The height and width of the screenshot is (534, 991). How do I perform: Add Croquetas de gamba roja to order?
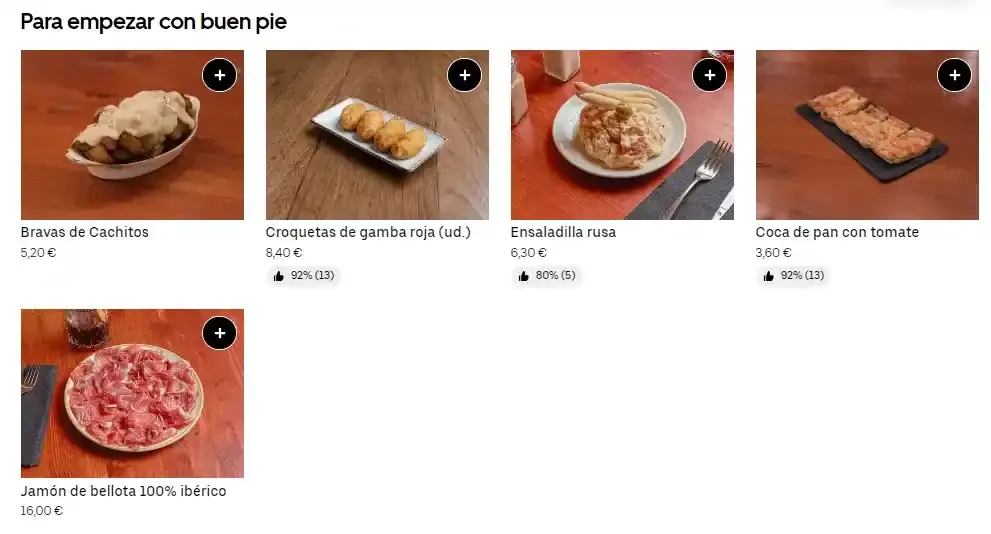click(464, 75)
